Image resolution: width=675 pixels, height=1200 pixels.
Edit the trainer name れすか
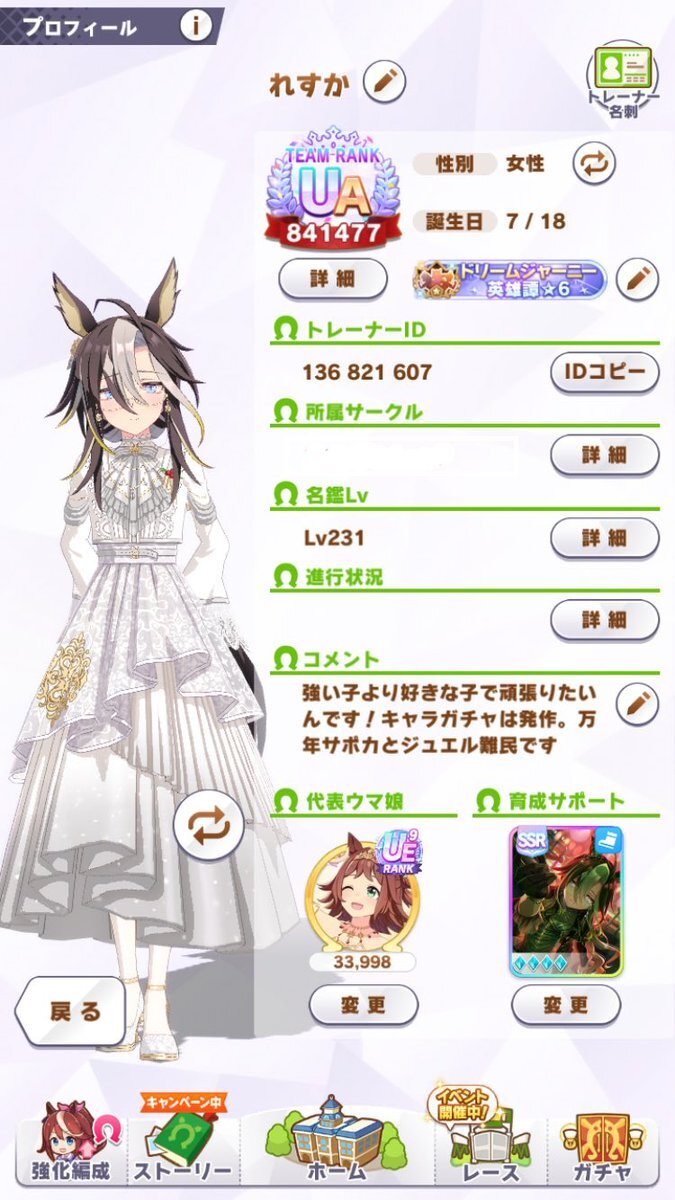click(x=384, y=83)
